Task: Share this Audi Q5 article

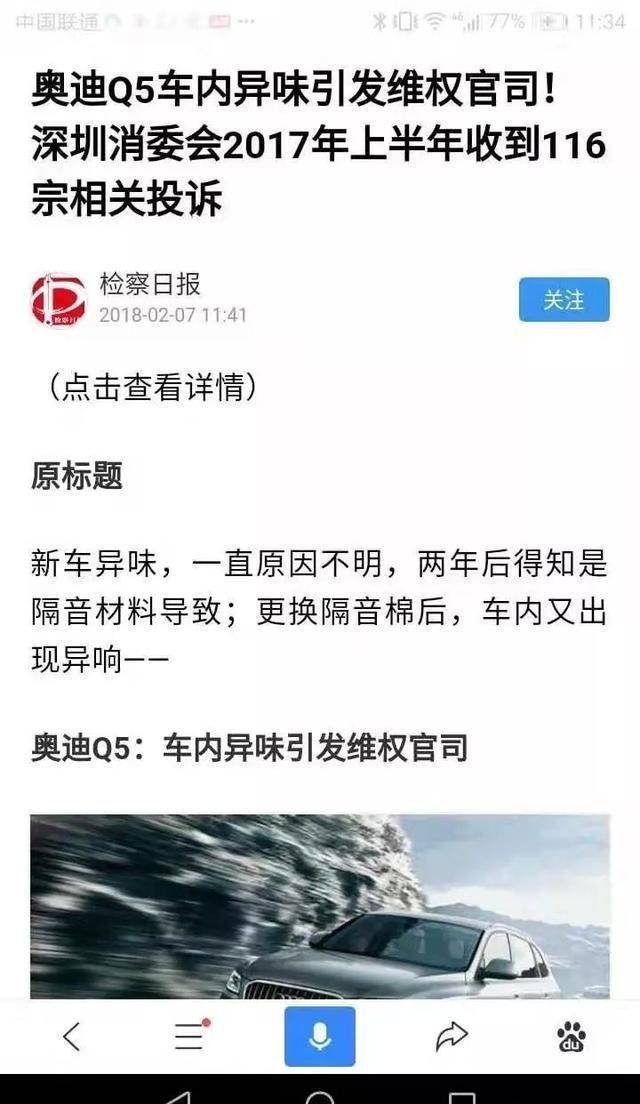Action: 452,1037
